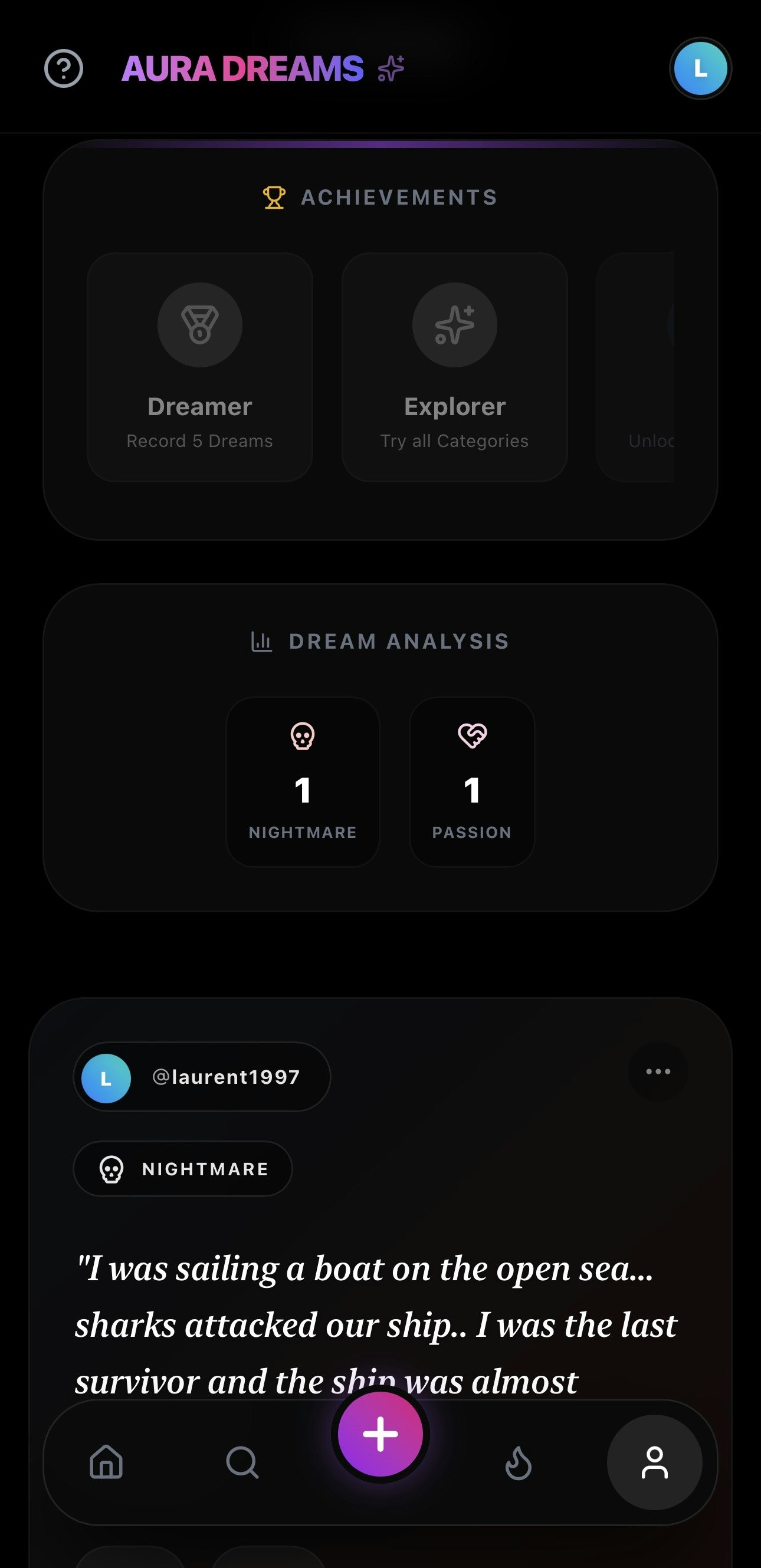
Task: Tap the Nightmare category chip on the post
Action: coord(183,1169)
